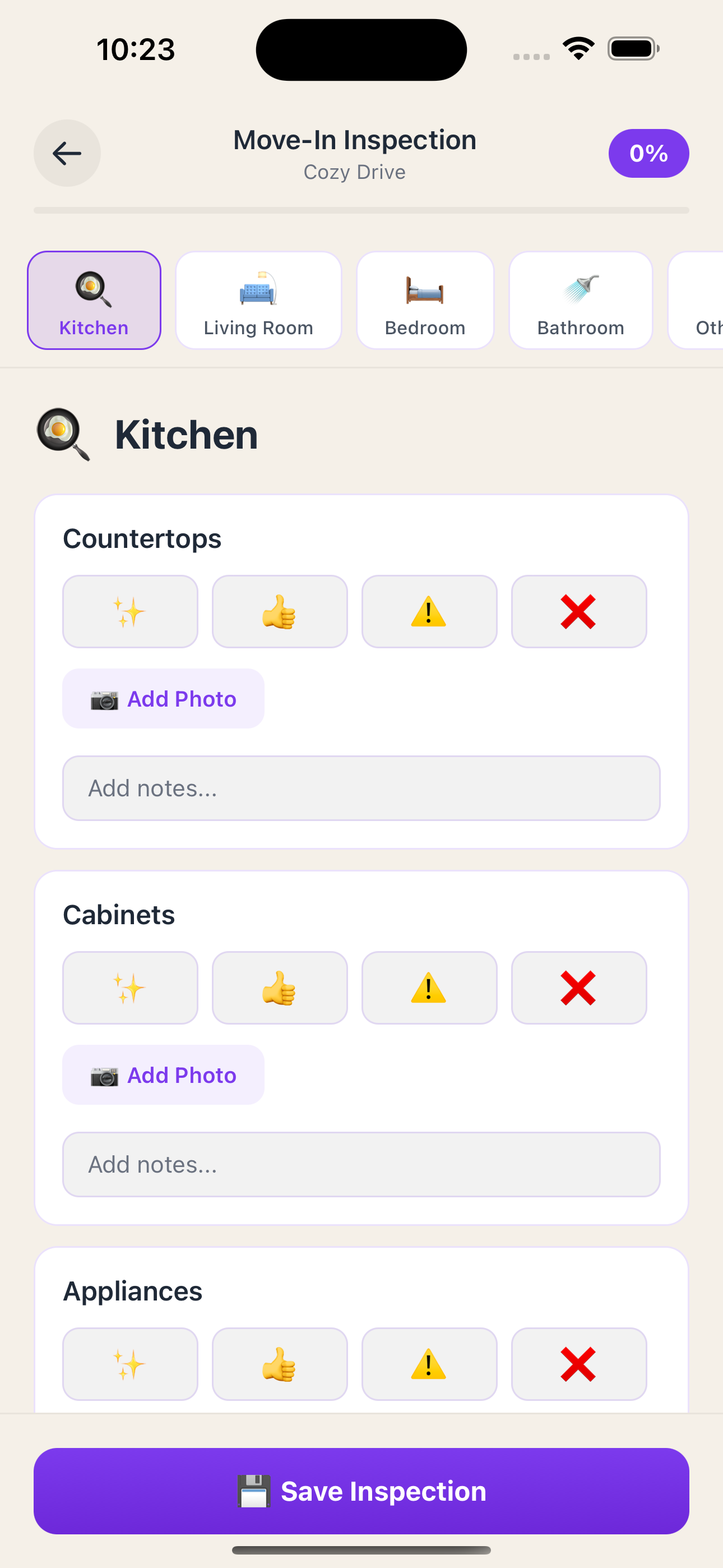Flag Cabinets with the warning sign

click(x=429, y=988)
